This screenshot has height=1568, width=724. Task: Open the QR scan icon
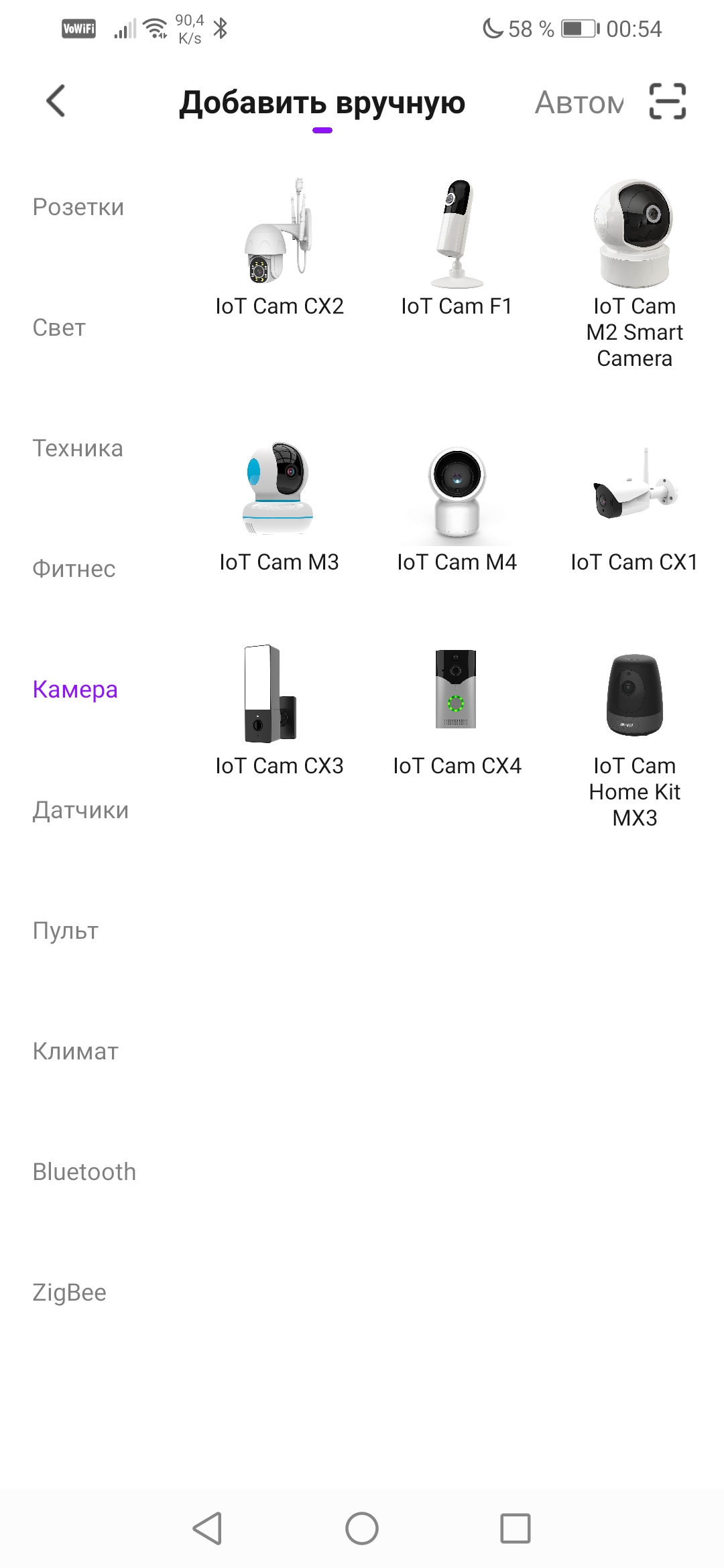click(667, 101)
